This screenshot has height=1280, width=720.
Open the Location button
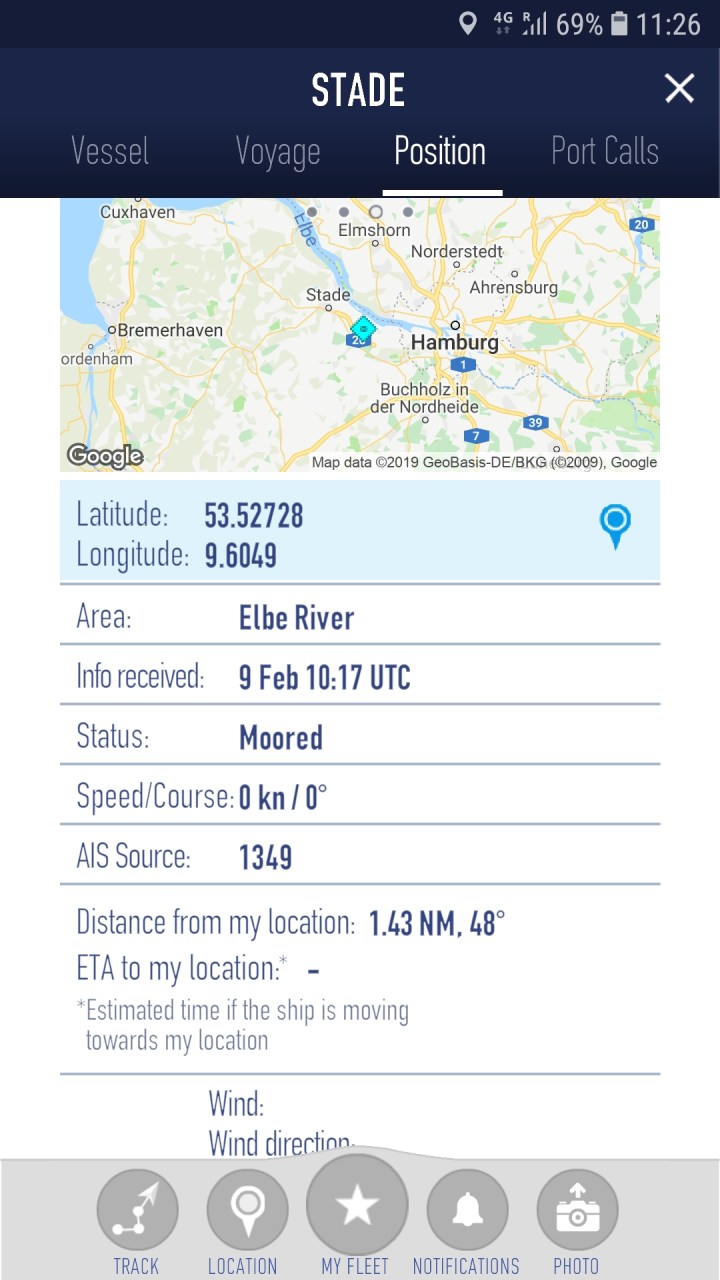point(247,1210)
